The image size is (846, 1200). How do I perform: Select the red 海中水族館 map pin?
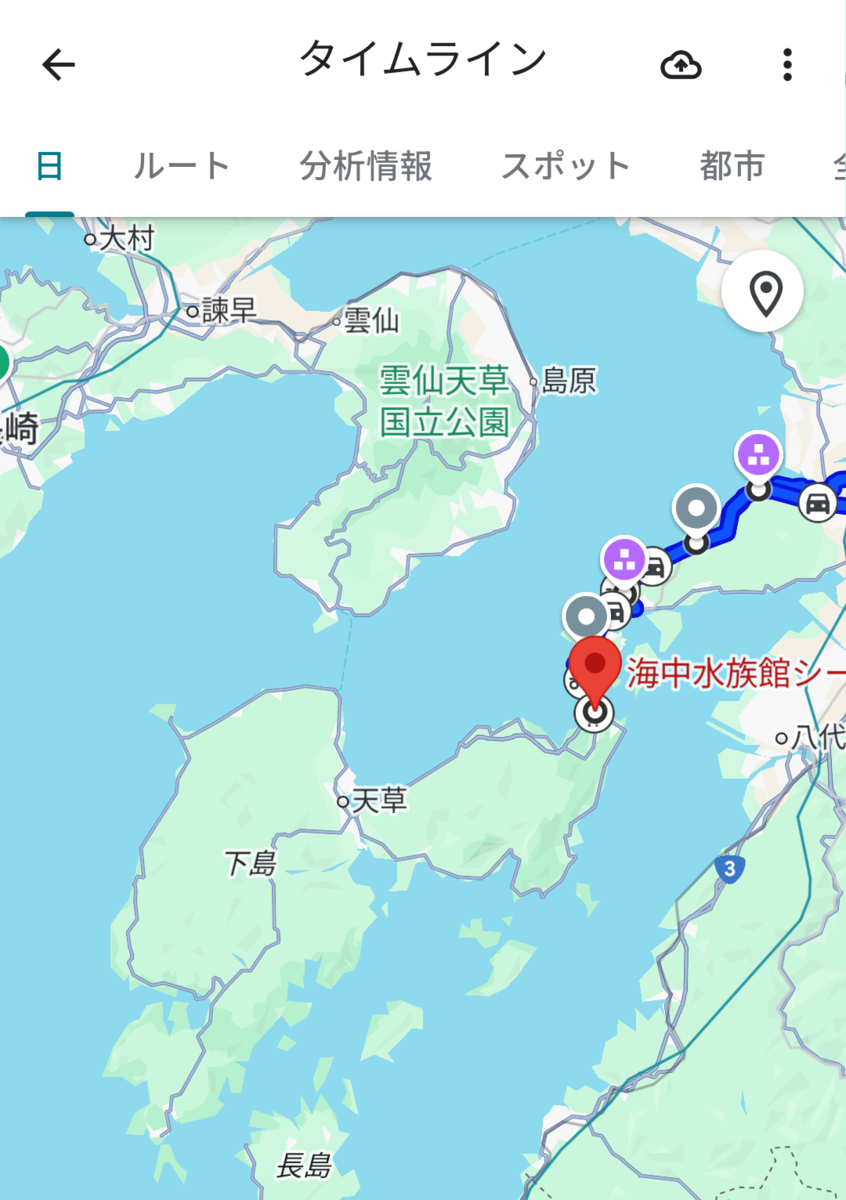tap(595, 668)
